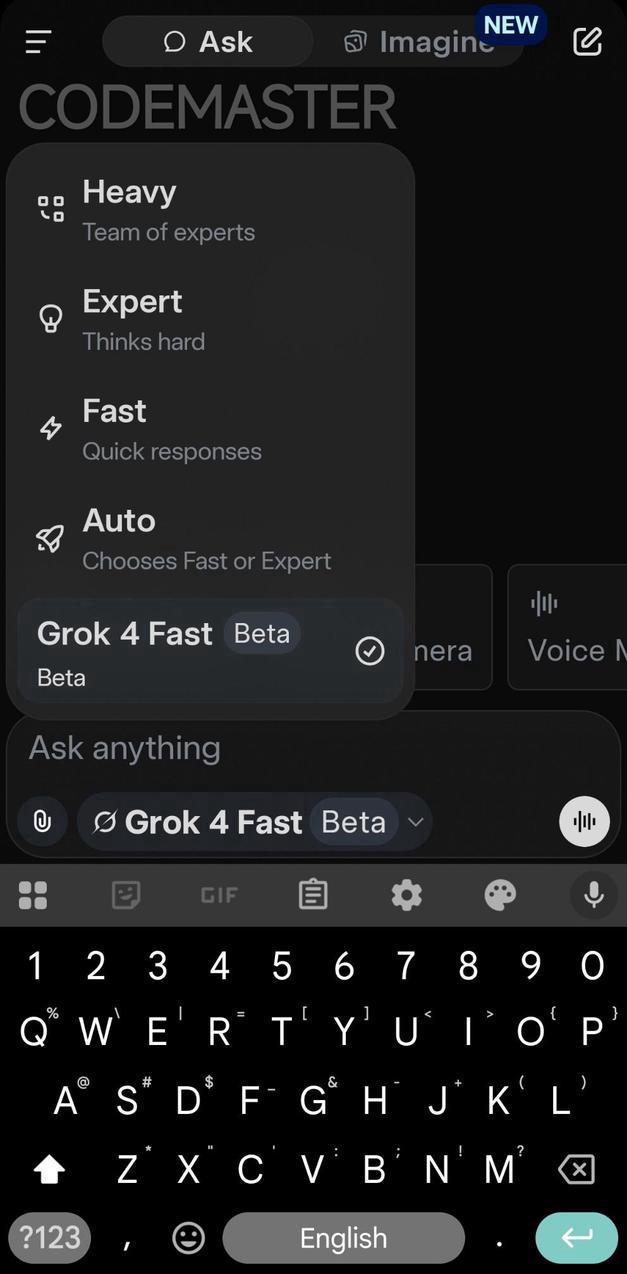
Task: Tap the keyboard enter key
Action: click(577, 1238)
